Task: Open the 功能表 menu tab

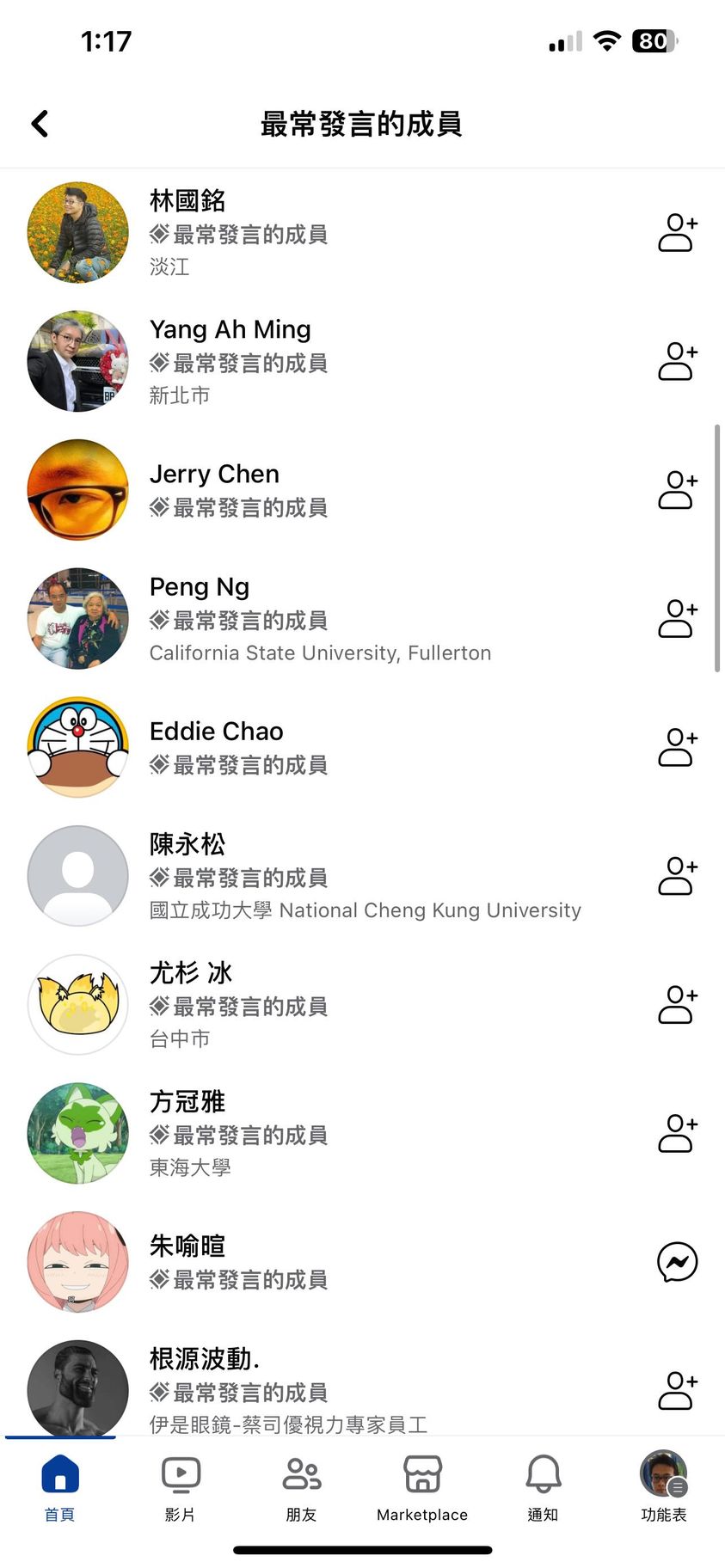Action: tap(663, 1488)
